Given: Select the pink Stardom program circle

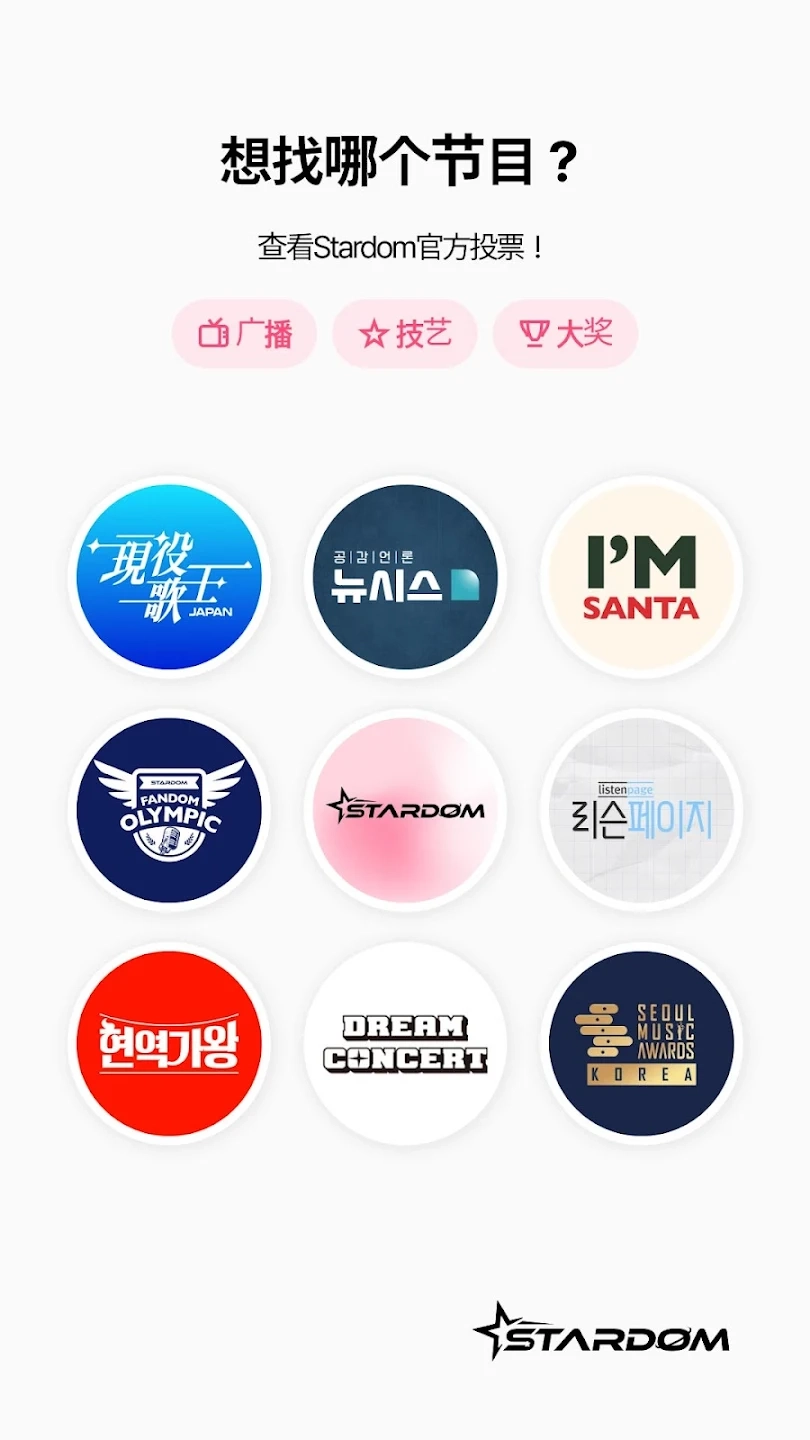Looking at the screenshot, I should pos(404,810).
